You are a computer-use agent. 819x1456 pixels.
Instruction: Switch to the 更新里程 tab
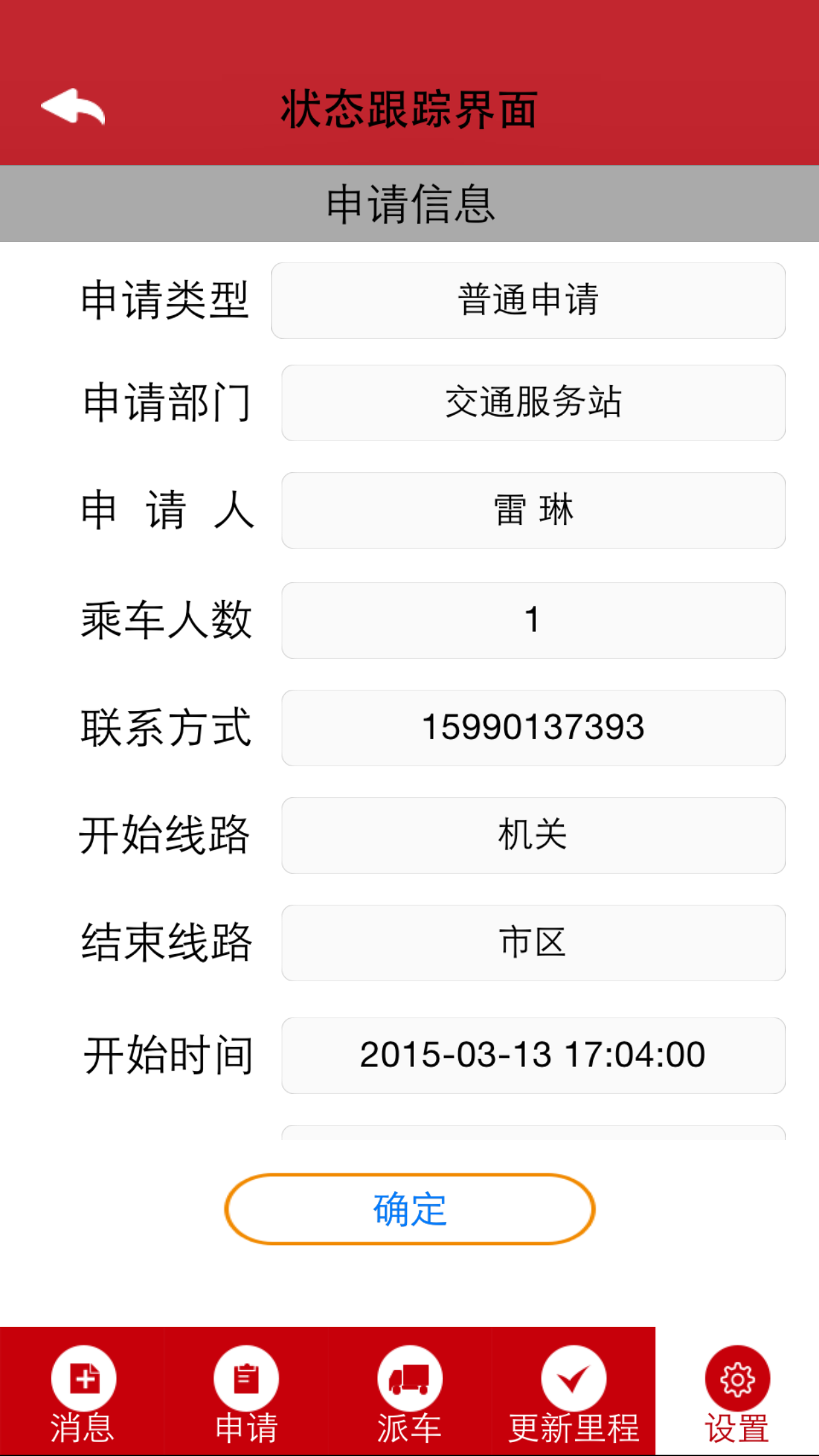[x=574, y=1392]
